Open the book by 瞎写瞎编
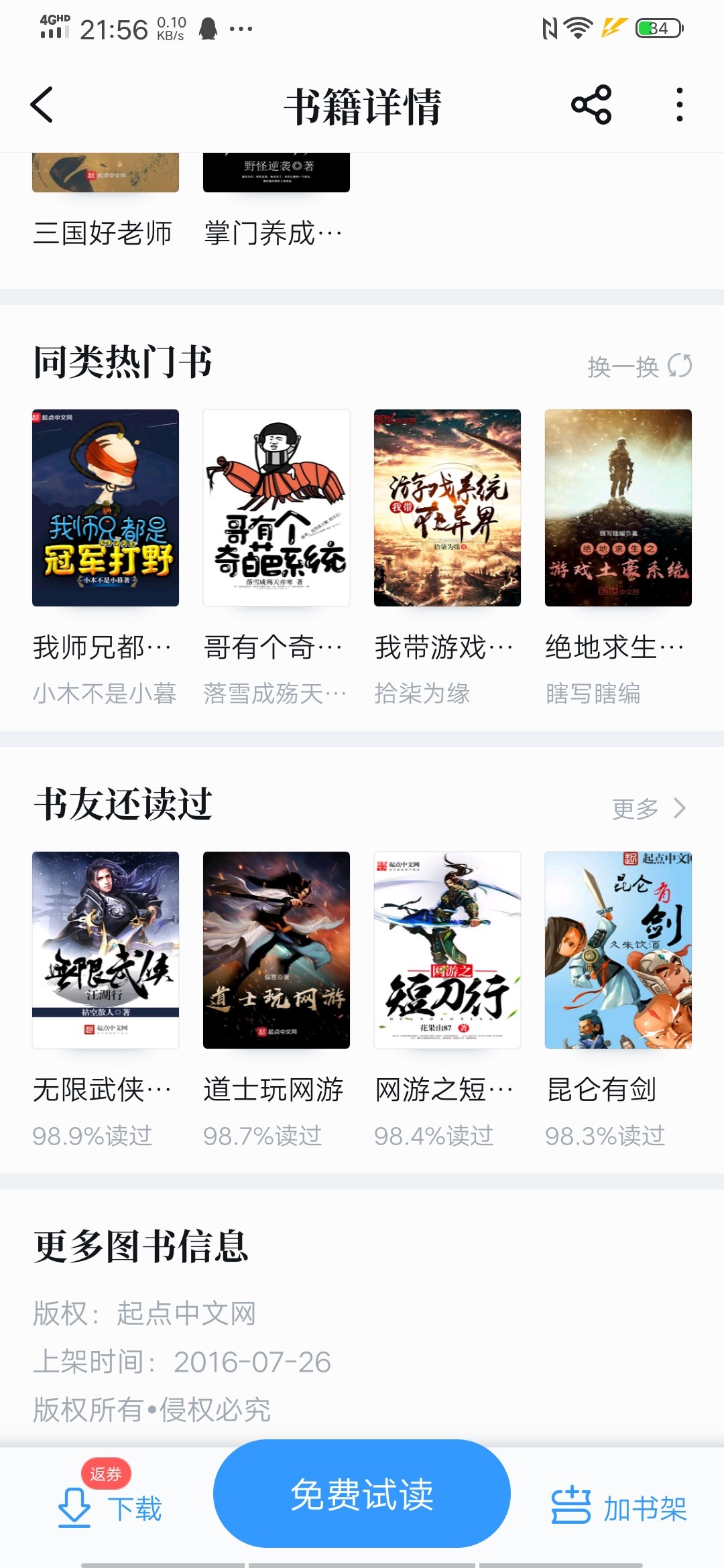 tap(618, 508)
